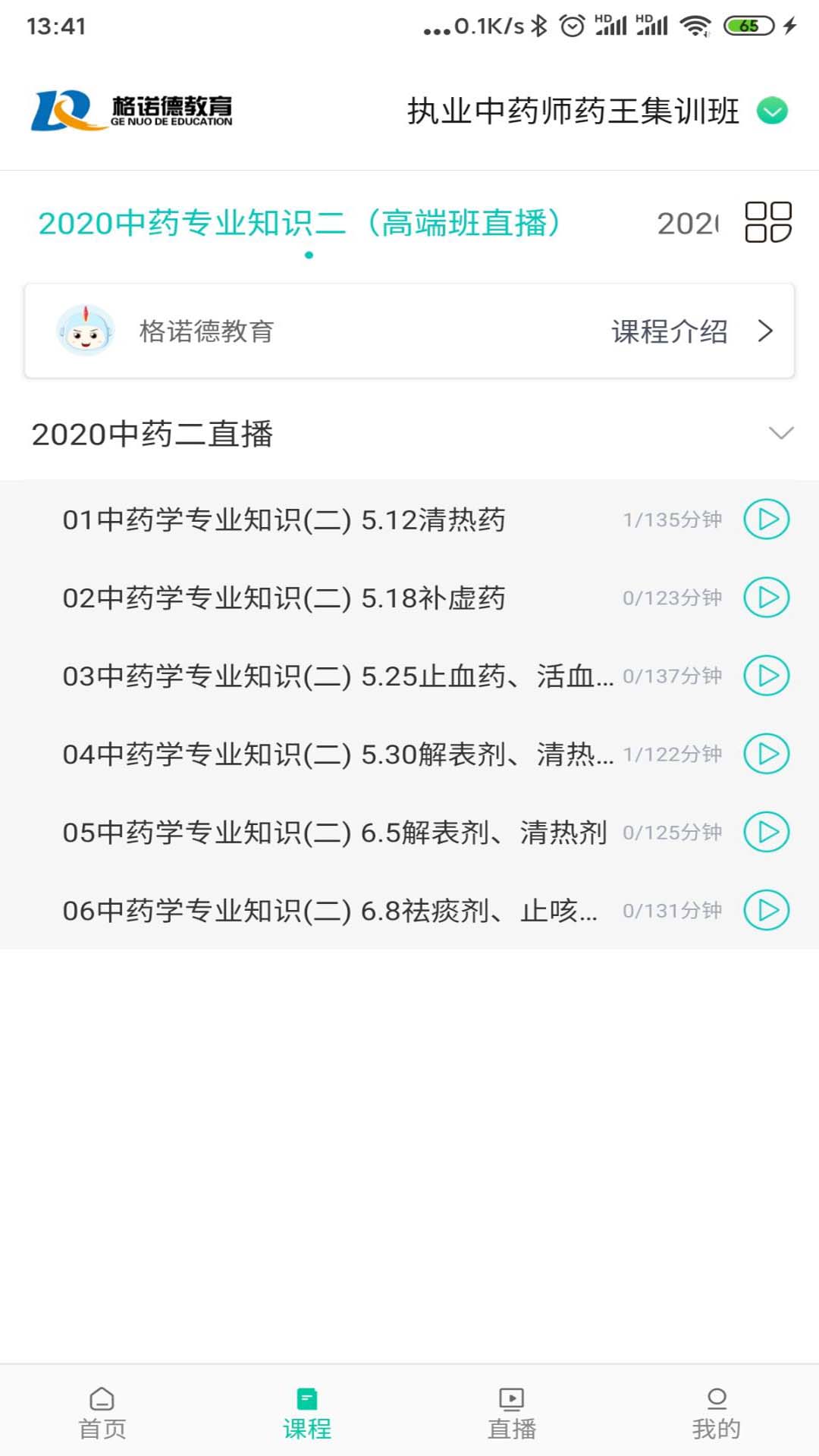Play lesson 06 6.8祛痰剂
Viewport: 819px width, 1456px height.
coord(766,910)
